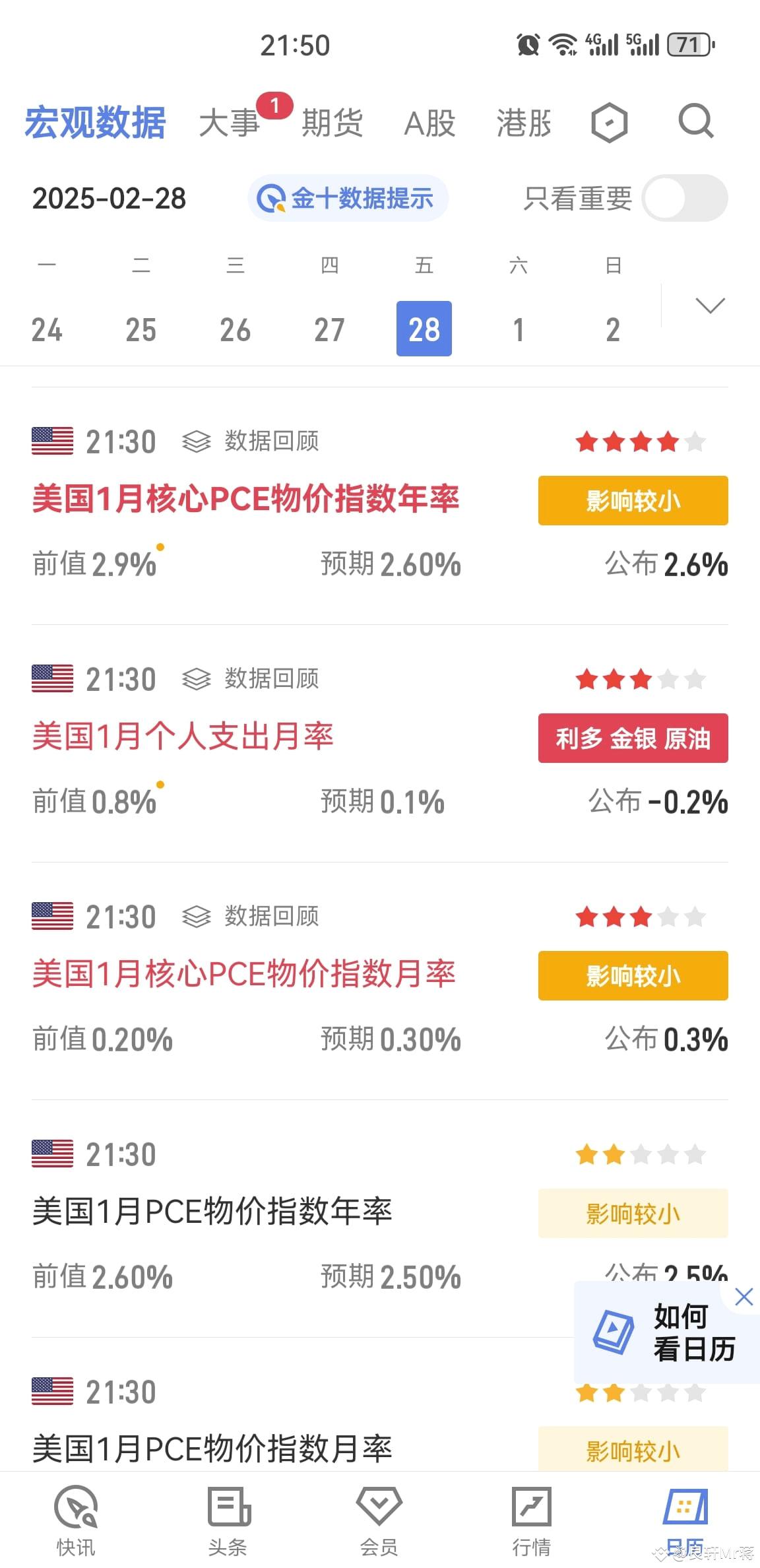Tap the book icon in the 如何看日历 tip

pos(612,1333)
